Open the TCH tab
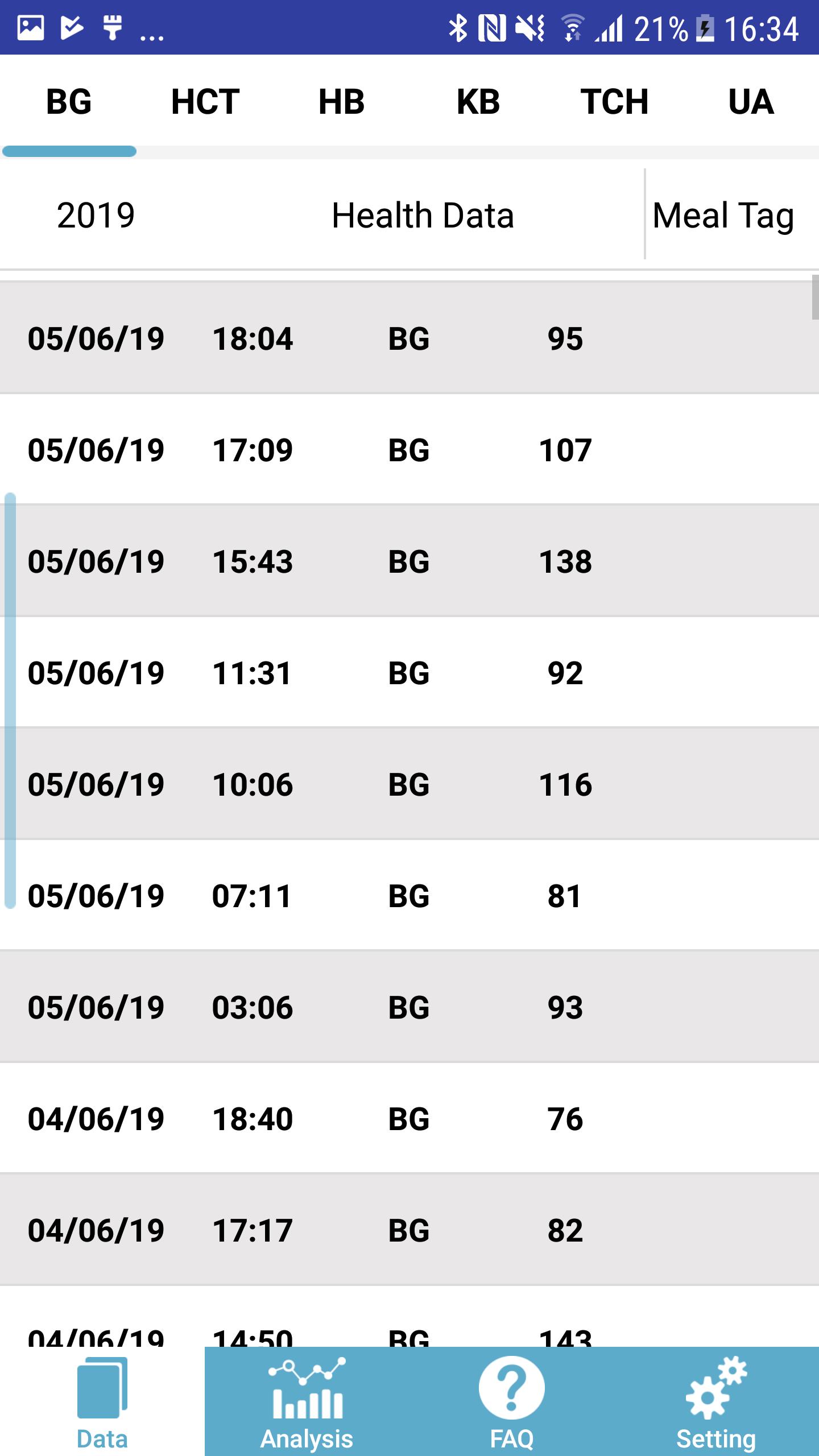Viewport: 819px width, 1456px height. [614, 102]
